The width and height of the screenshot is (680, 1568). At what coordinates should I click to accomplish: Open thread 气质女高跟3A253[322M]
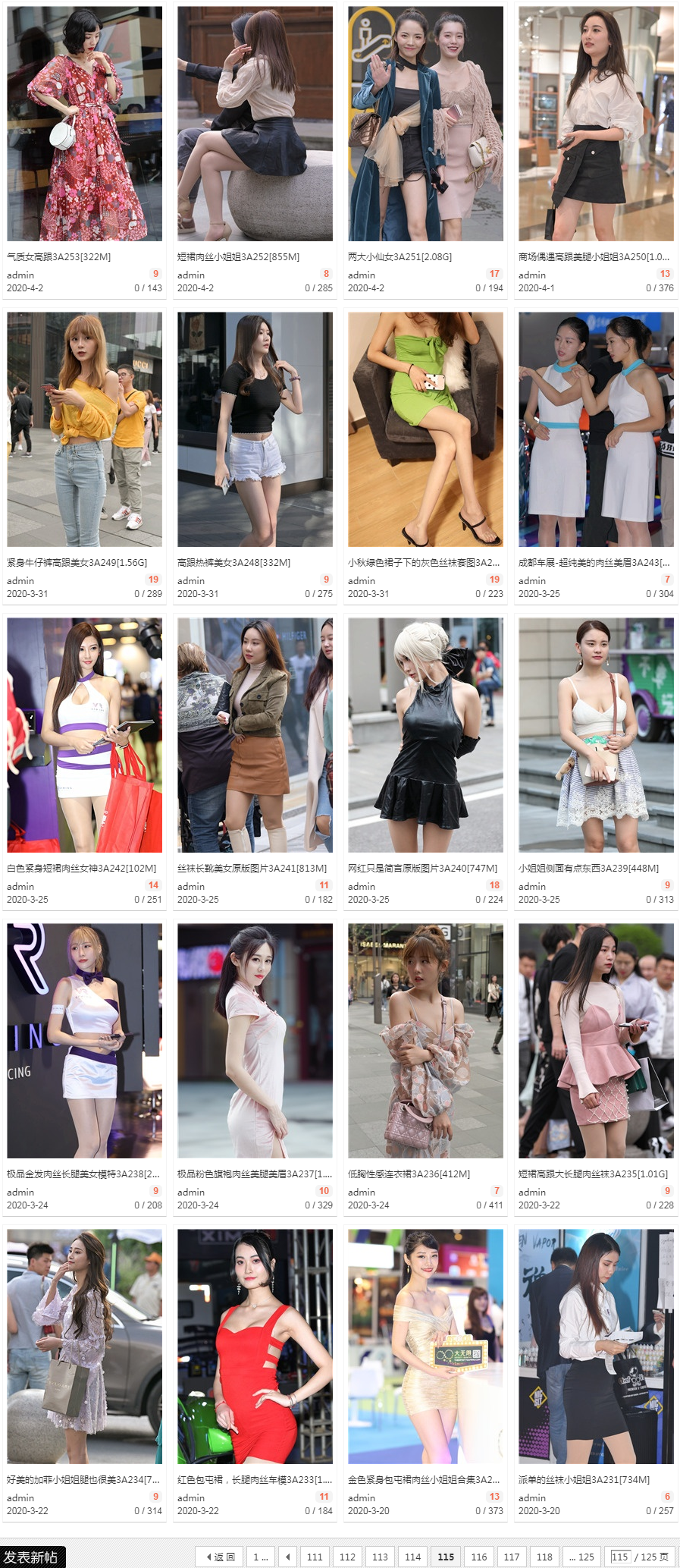(x=59, y=257)
